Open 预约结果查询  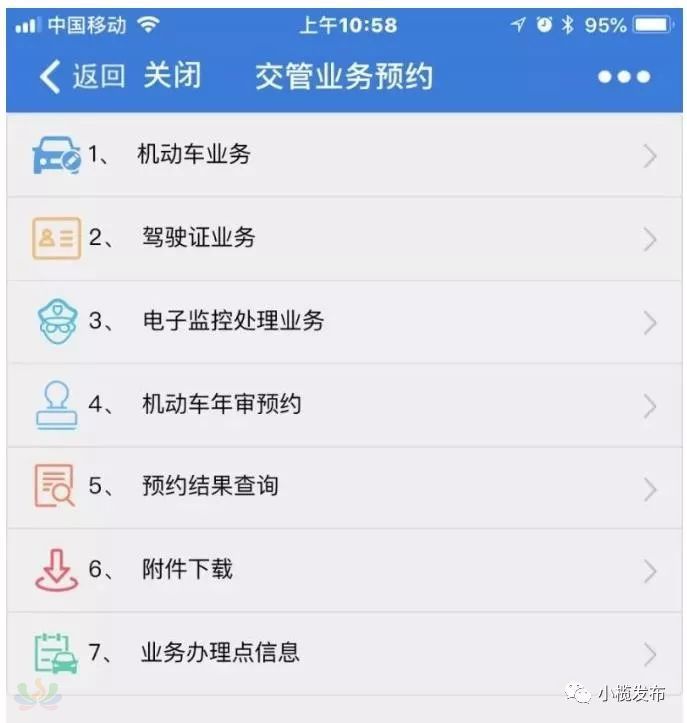pyautogui.click(x=210, y=487)
